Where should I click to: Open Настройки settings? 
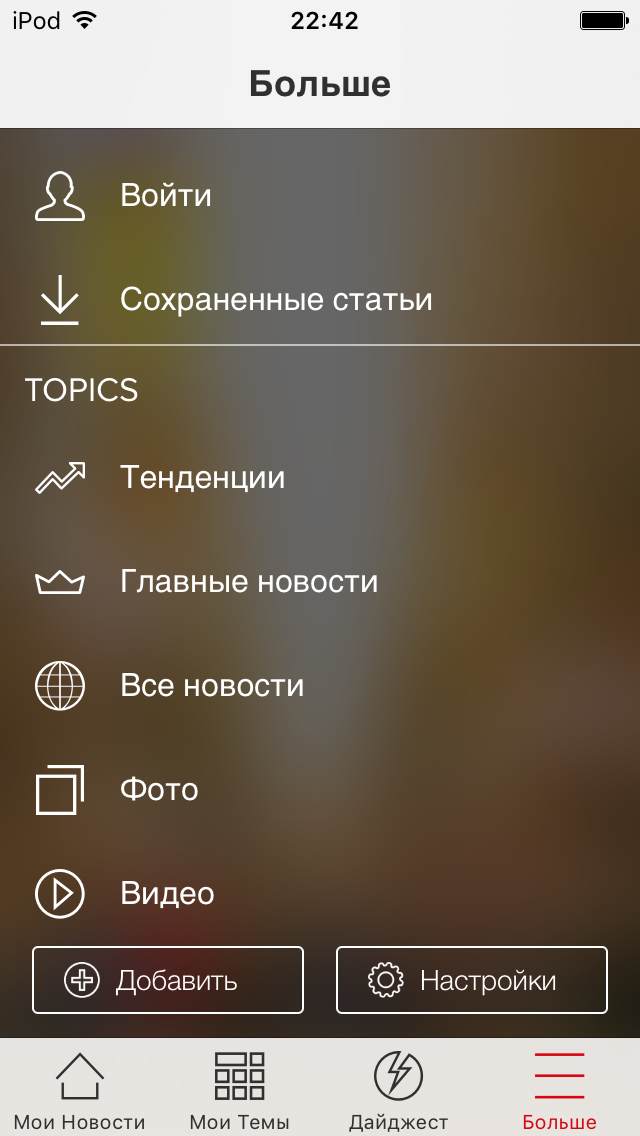472,980
